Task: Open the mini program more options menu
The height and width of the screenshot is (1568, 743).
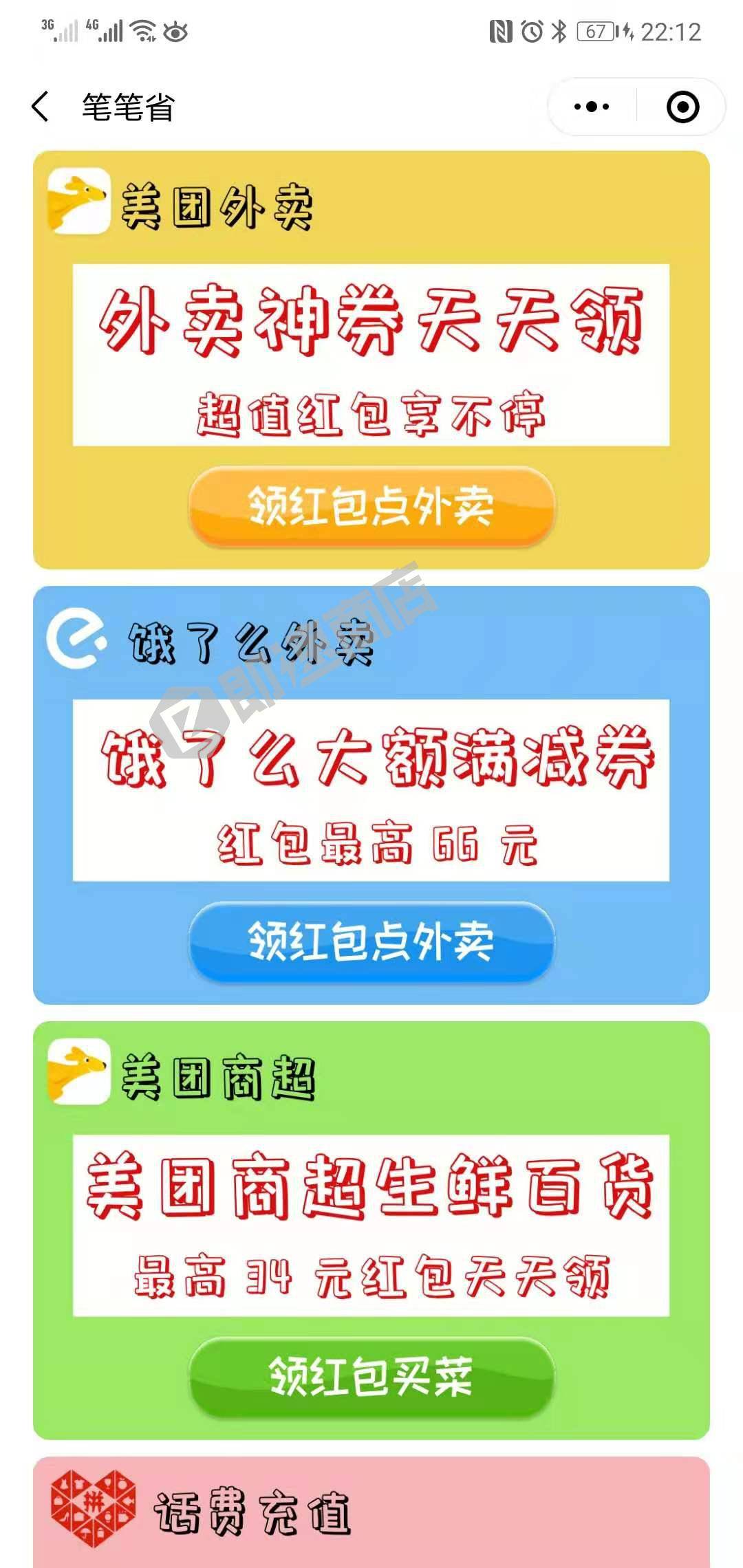Action: click(592, 107)
